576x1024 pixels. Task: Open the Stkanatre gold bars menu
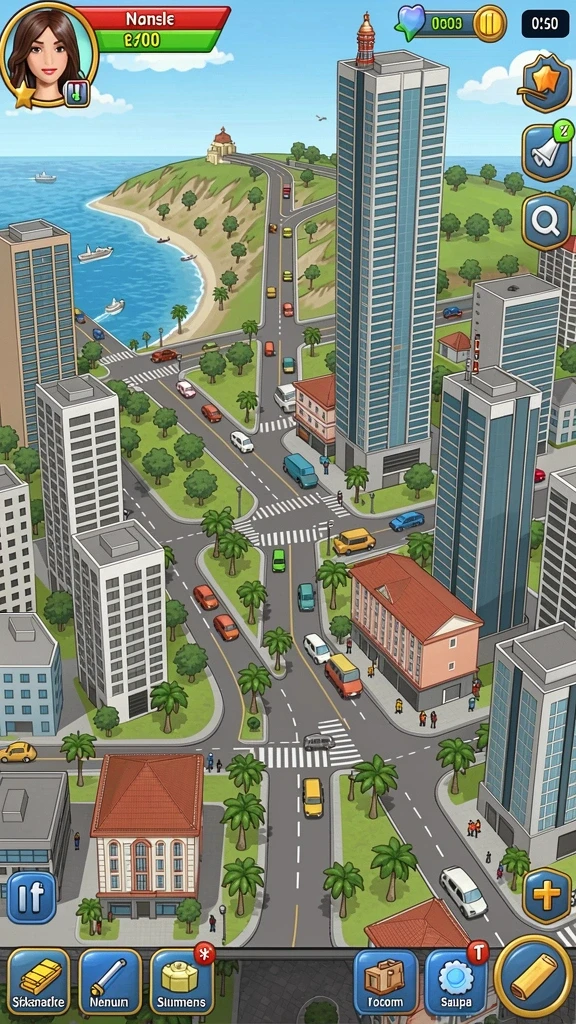[x=39, y=982]
